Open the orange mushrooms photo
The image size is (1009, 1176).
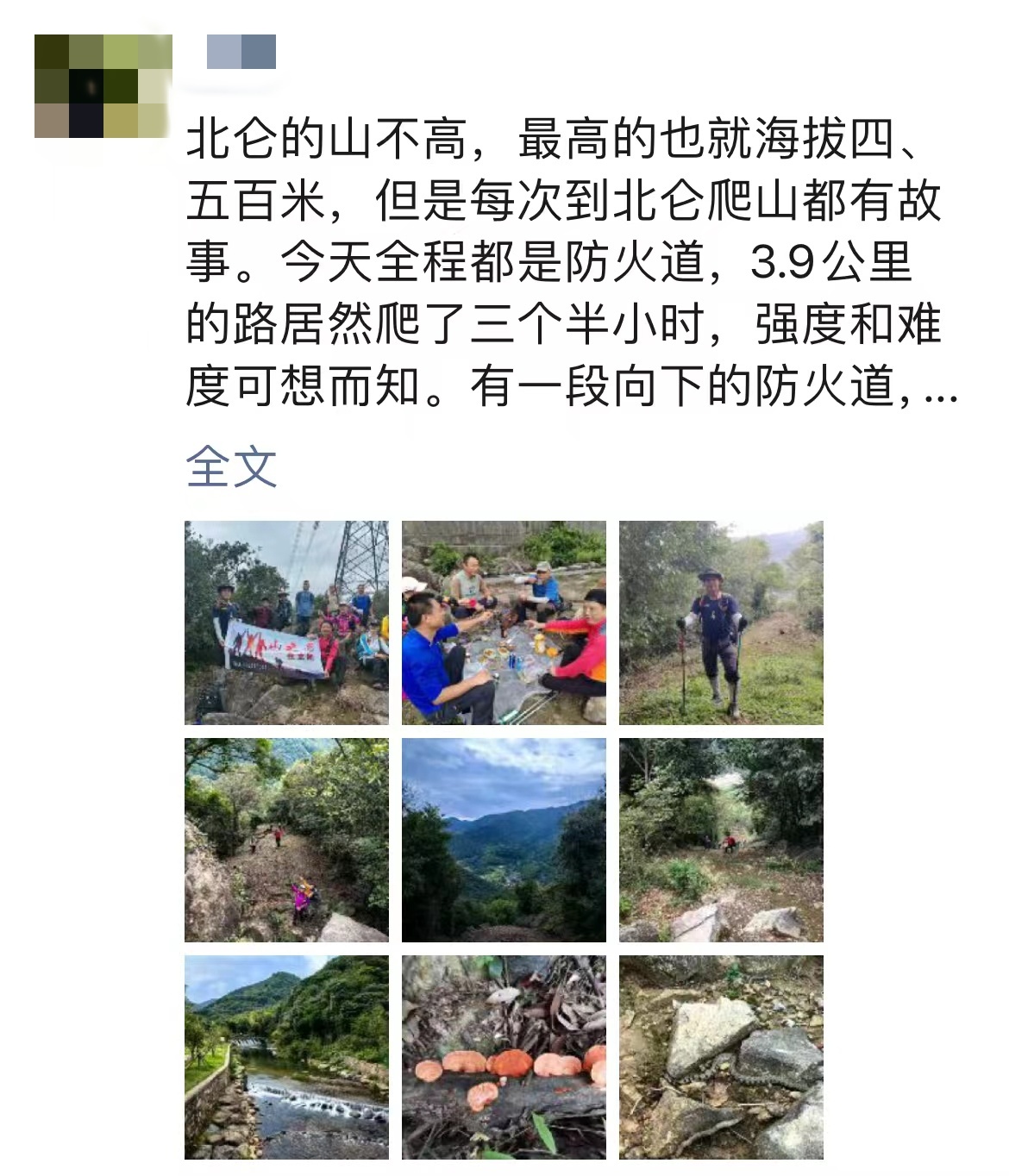click(504, 1057)
